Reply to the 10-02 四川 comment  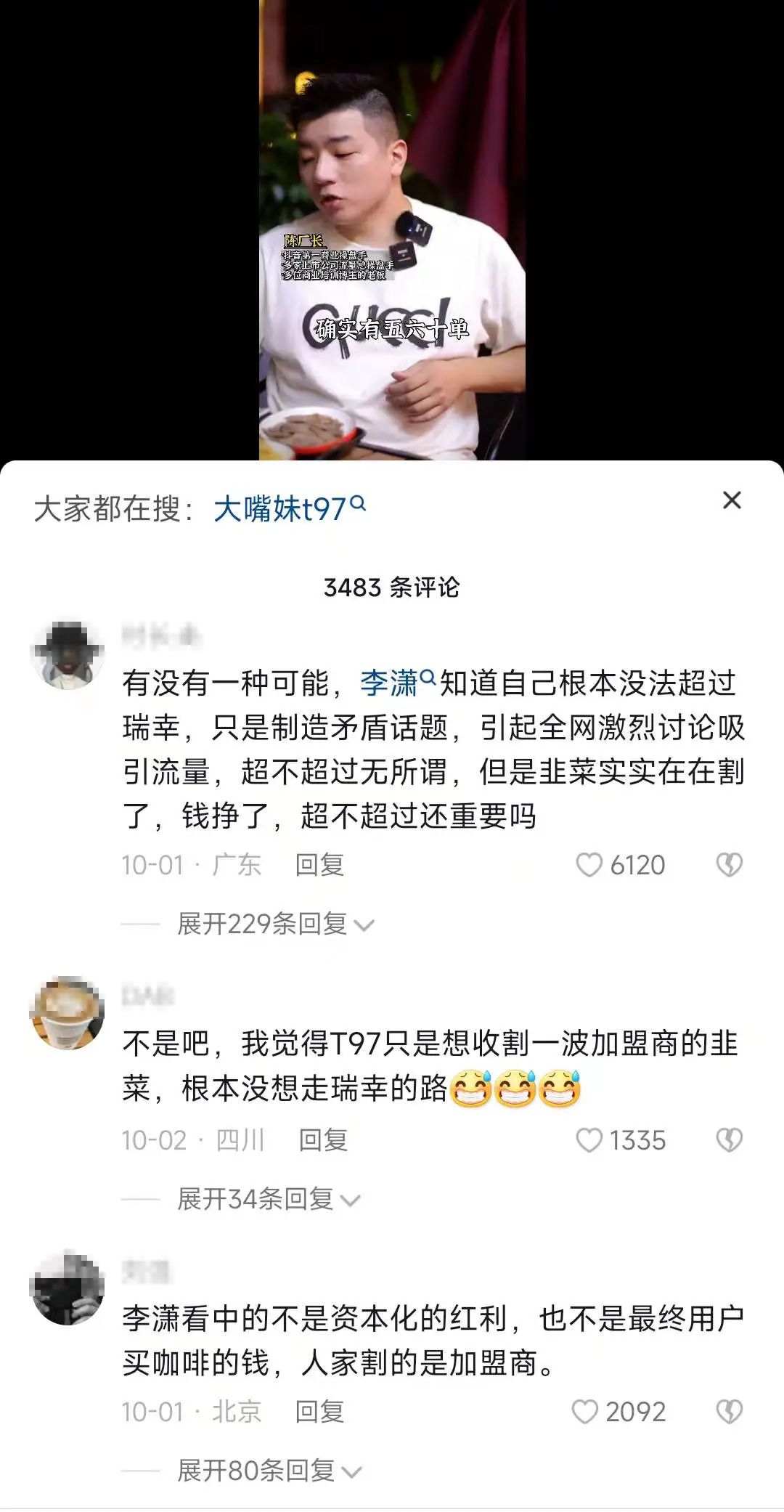pos(323,1140)
